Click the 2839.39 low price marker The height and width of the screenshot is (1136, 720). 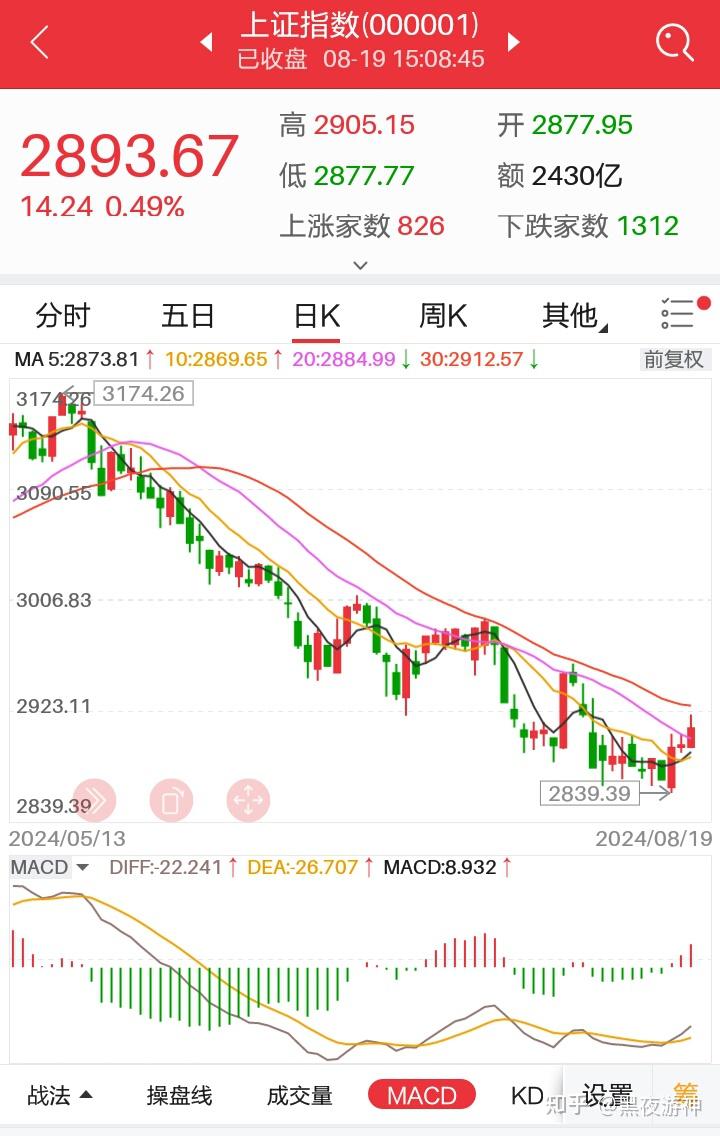[x=591, y=793]
